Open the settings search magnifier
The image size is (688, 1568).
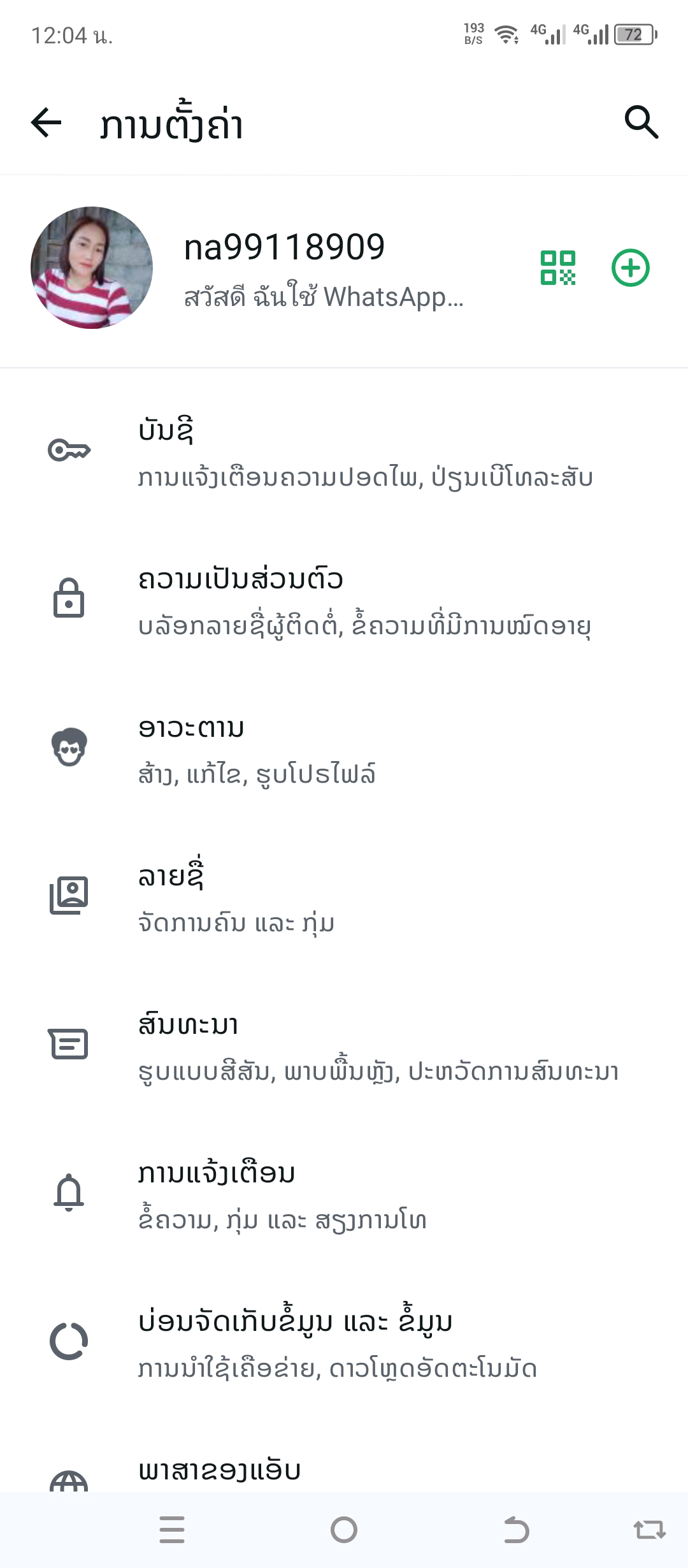tap(641, 122)
